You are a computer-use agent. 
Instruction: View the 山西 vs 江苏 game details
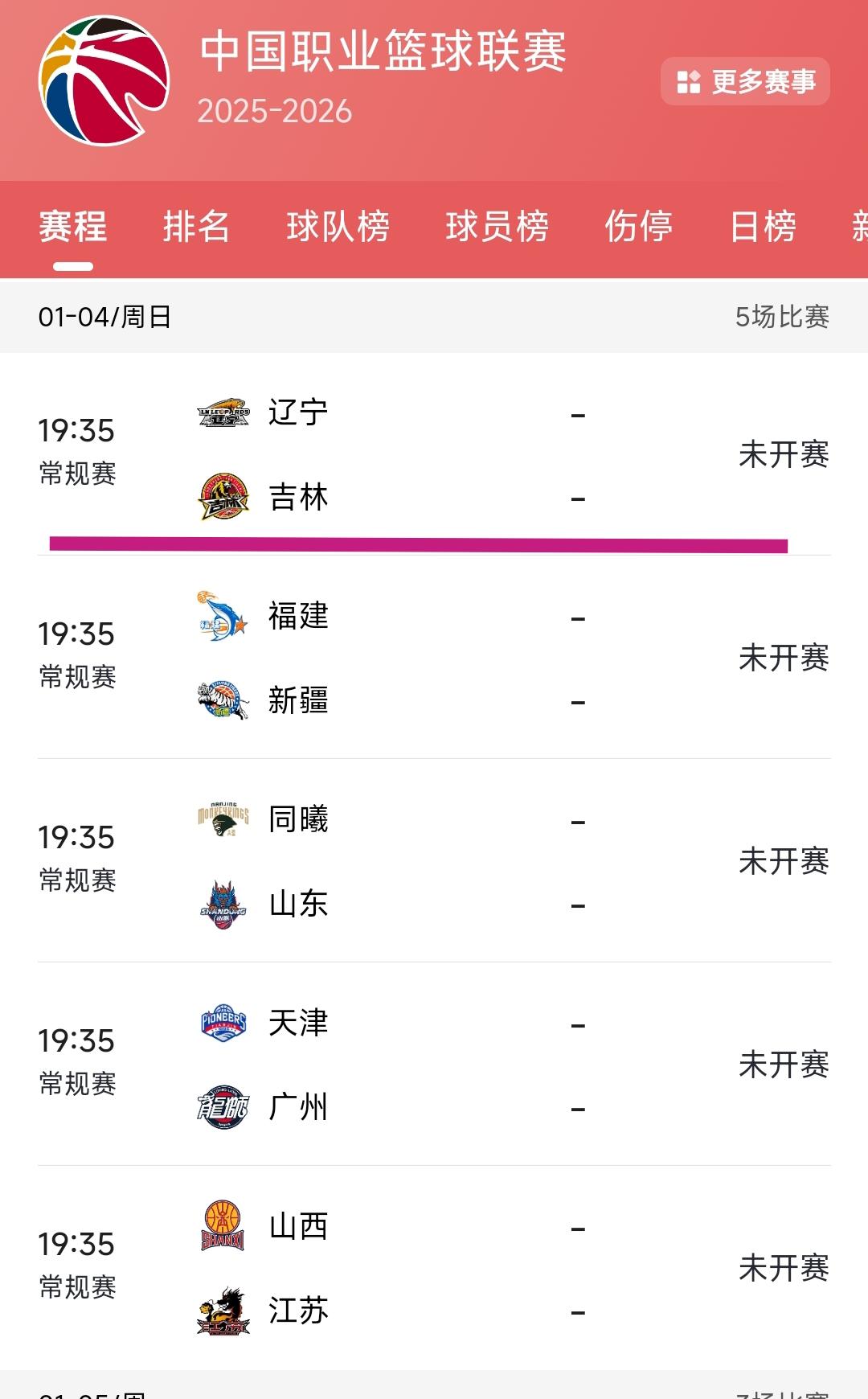coord(434,1268)
